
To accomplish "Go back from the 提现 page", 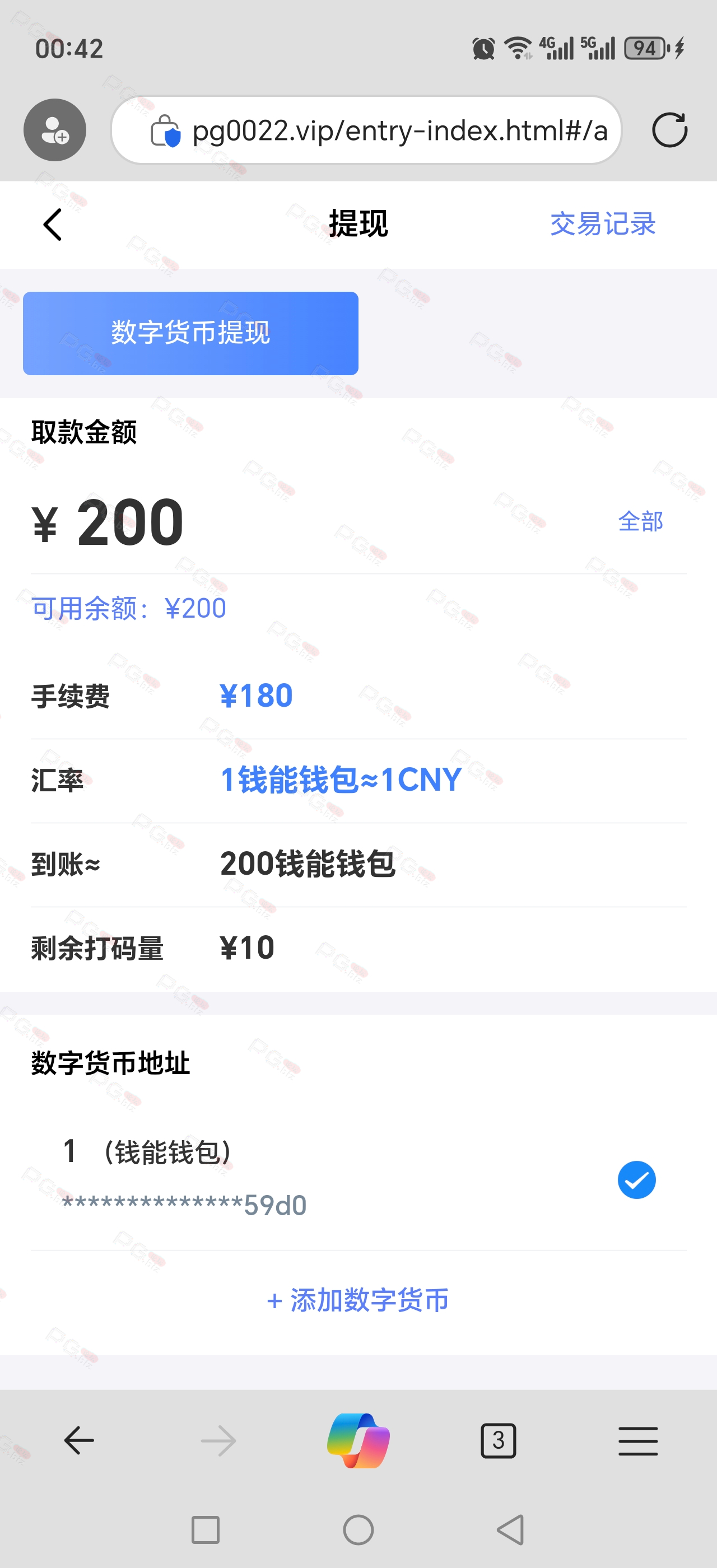I will click(53, 224).
